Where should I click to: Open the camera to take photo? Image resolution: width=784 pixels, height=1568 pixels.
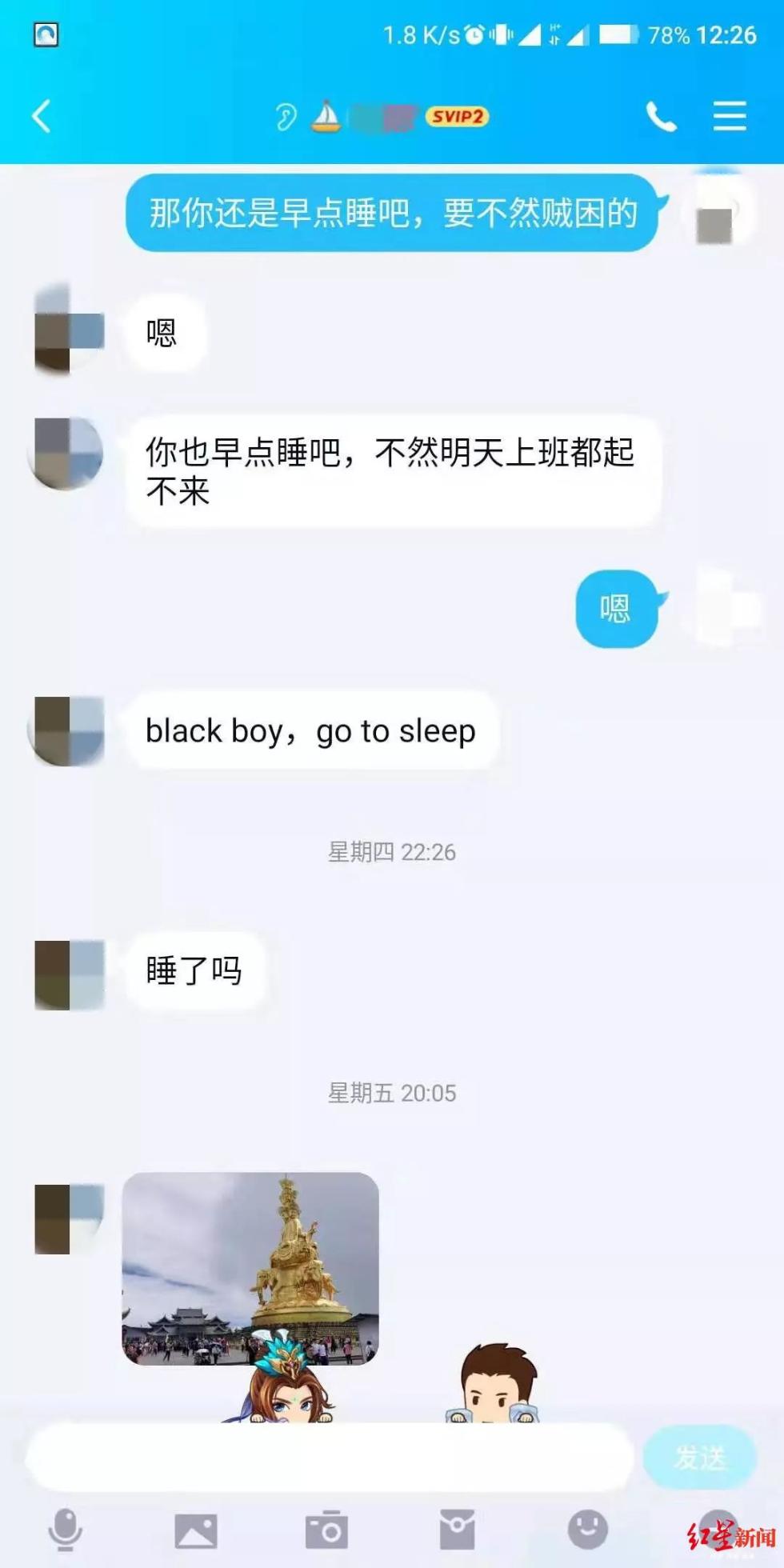coord(326,1531)
